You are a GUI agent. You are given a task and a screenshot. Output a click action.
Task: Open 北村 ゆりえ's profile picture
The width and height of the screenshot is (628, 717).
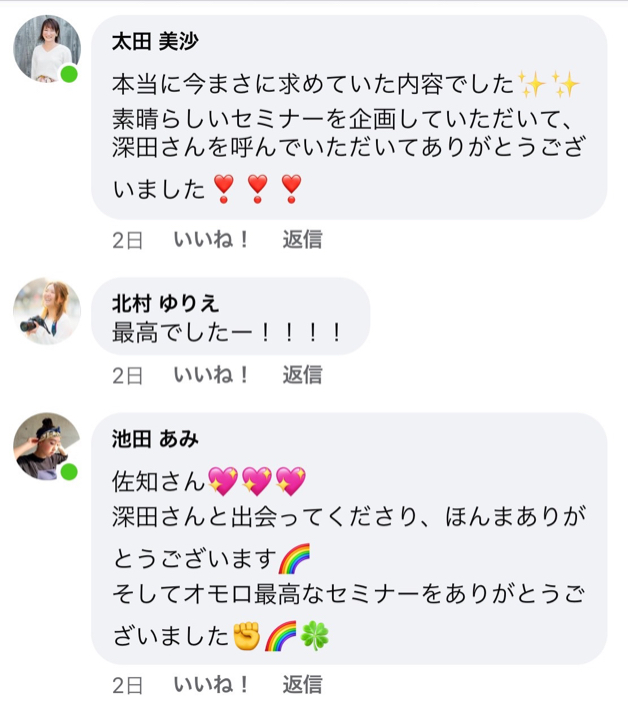point(47,311)
